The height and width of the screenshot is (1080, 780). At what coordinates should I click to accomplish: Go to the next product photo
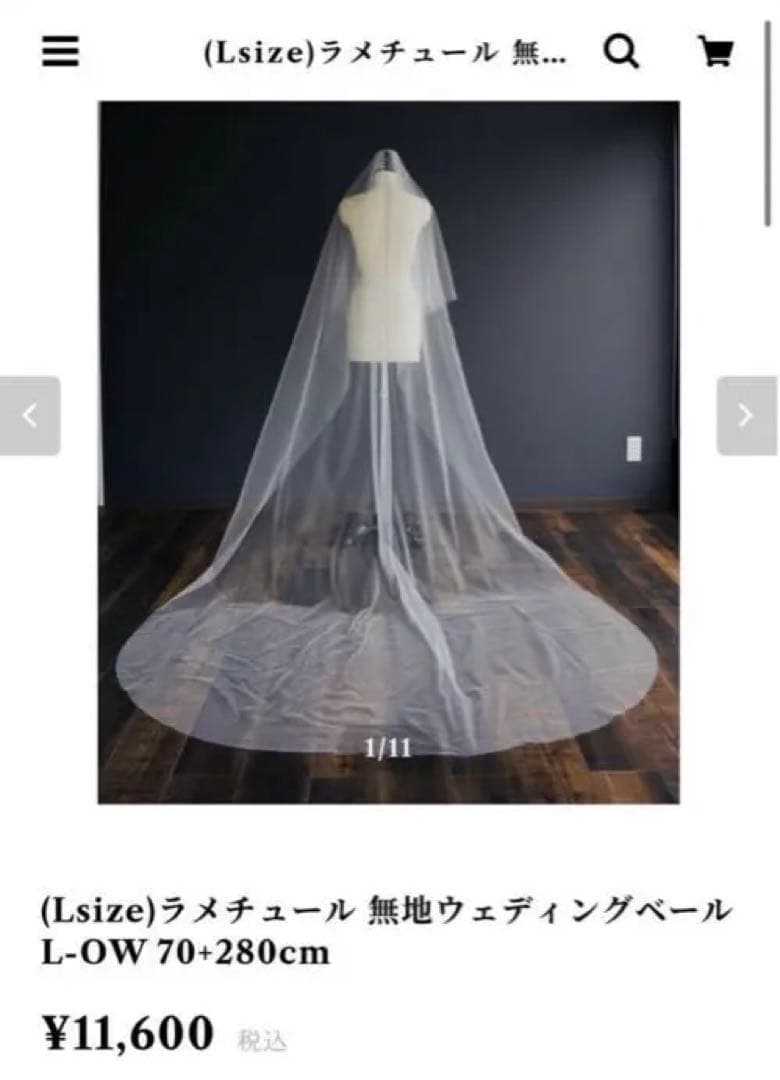[x=746, y=416]
